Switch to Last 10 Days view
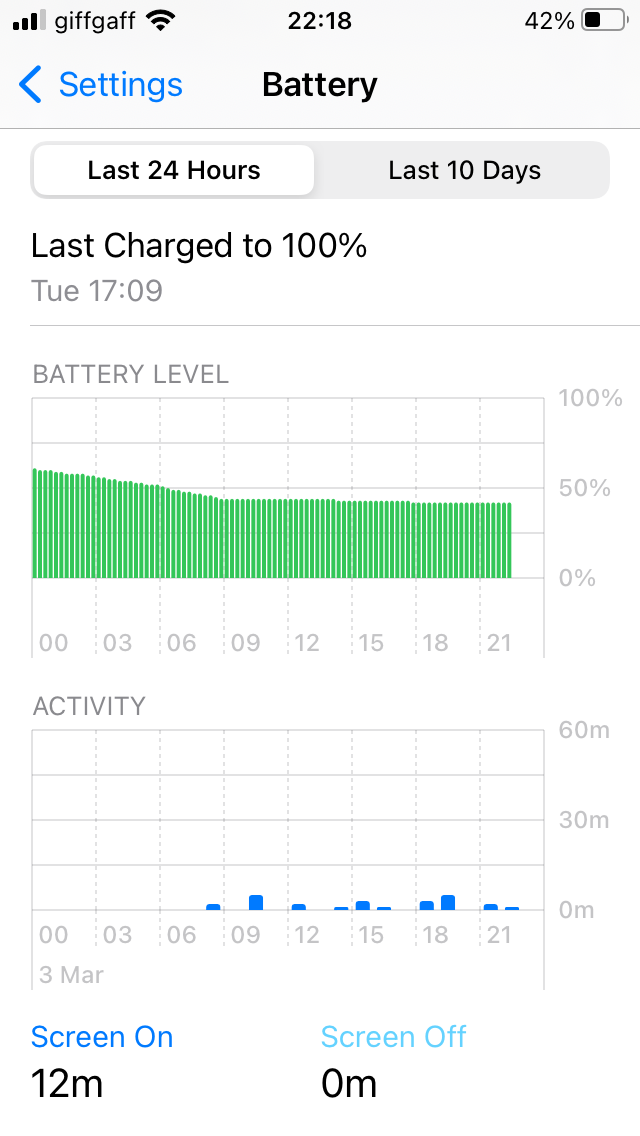Image resolution: width=640 pixels, height=1136 pixels. pos(464,171)
